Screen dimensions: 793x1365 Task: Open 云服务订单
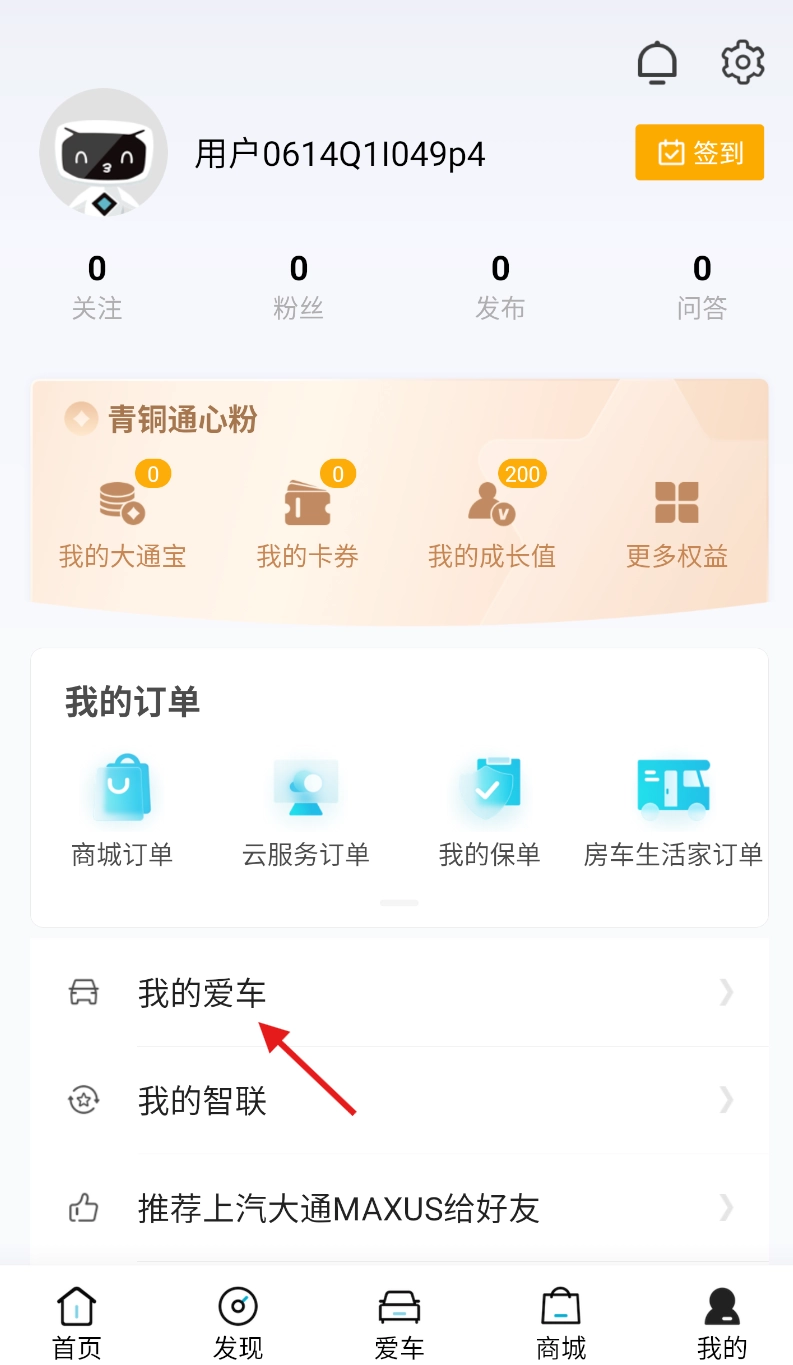click(x=306, y=810)
